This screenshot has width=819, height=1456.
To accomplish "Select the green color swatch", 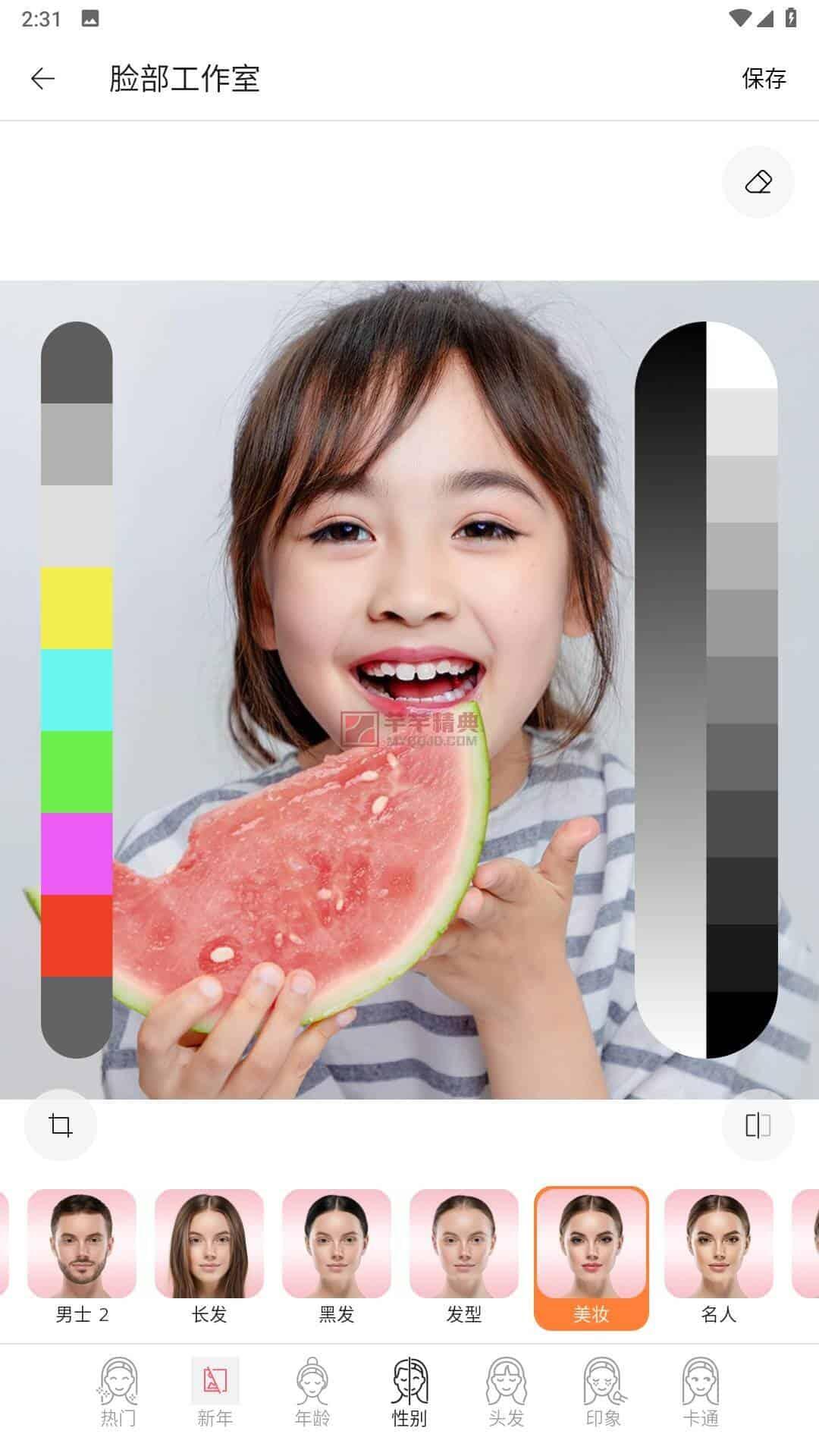I will click(x=77, y=772).
